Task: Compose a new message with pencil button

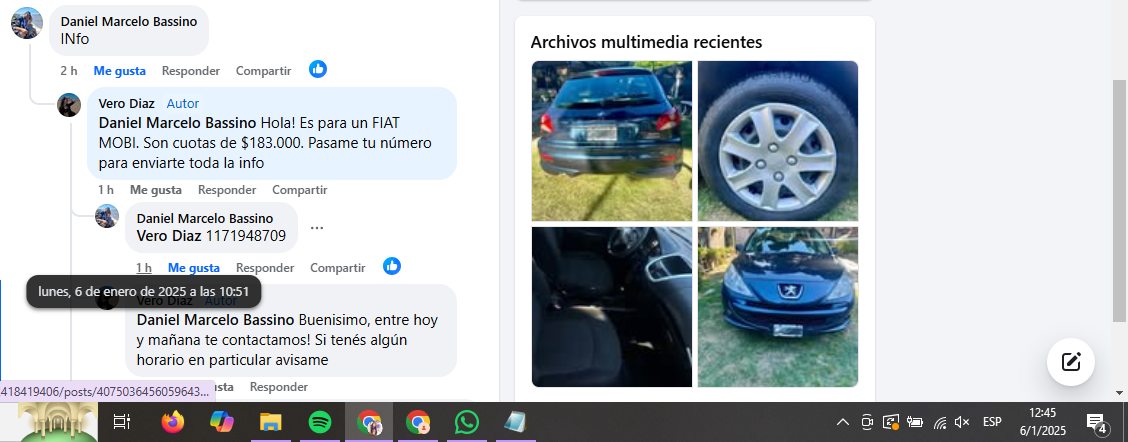Action: click(x=1070, y=362)
